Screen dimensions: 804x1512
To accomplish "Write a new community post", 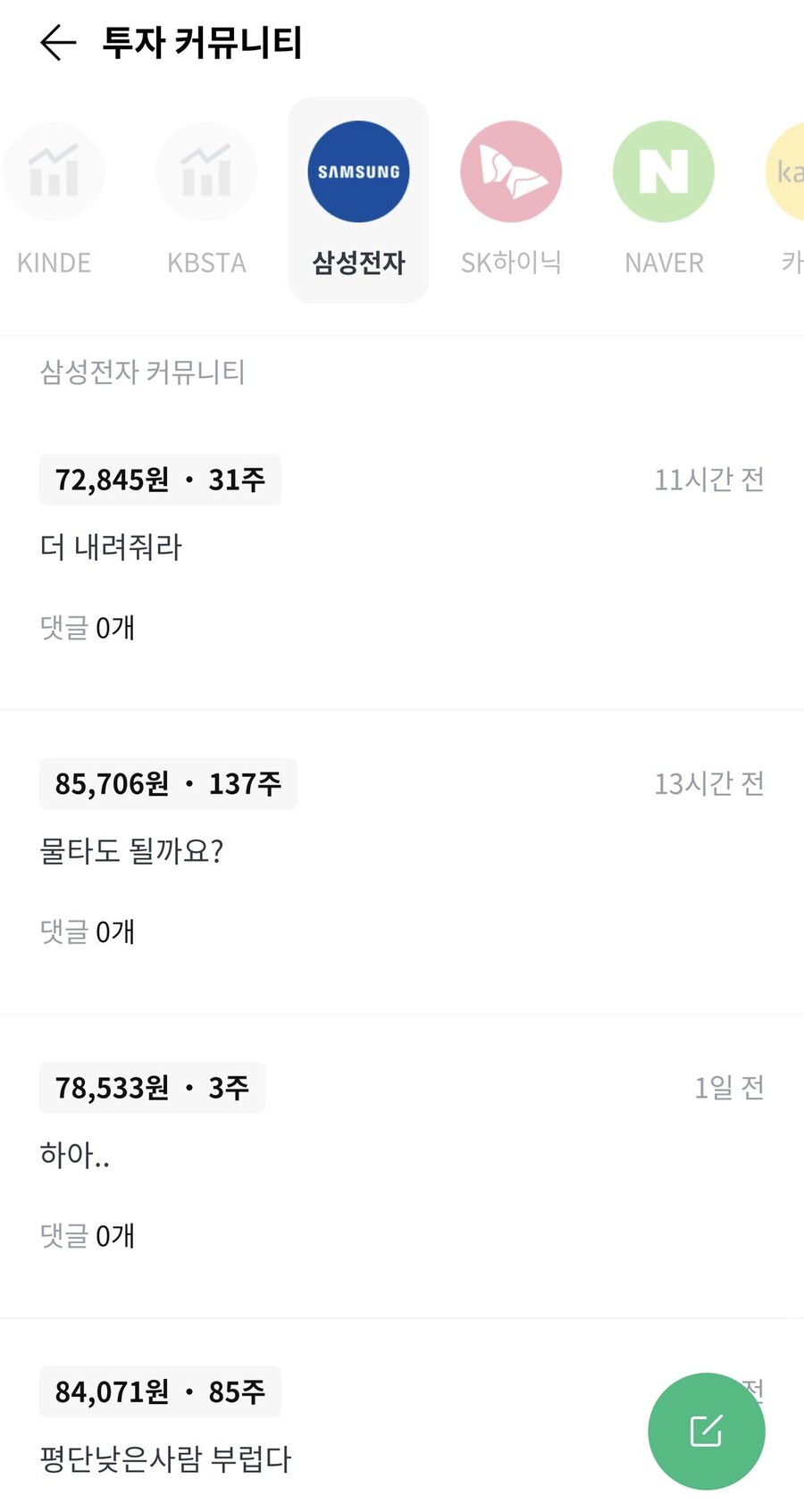I will 706,1431.
